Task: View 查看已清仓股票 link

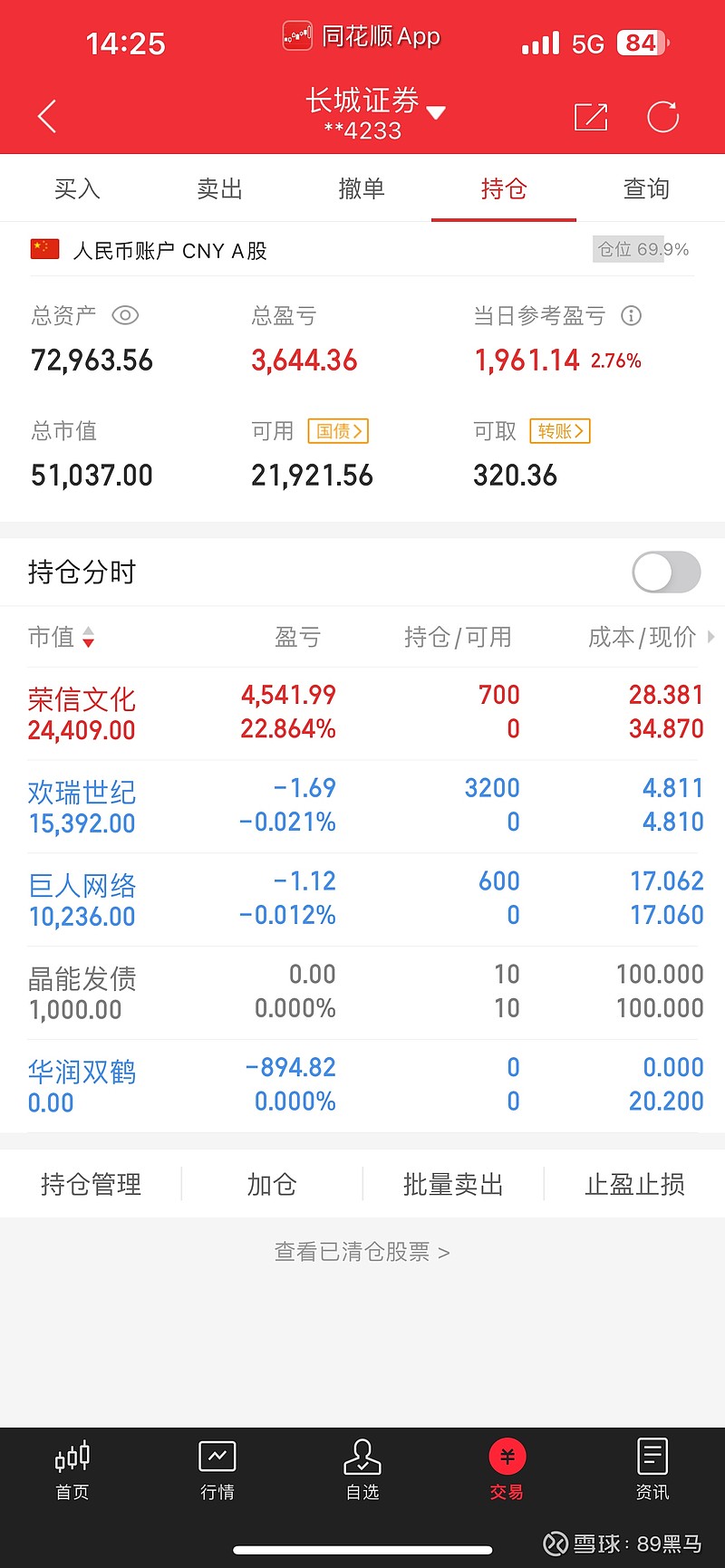Action: click(x=362, y=1252)
